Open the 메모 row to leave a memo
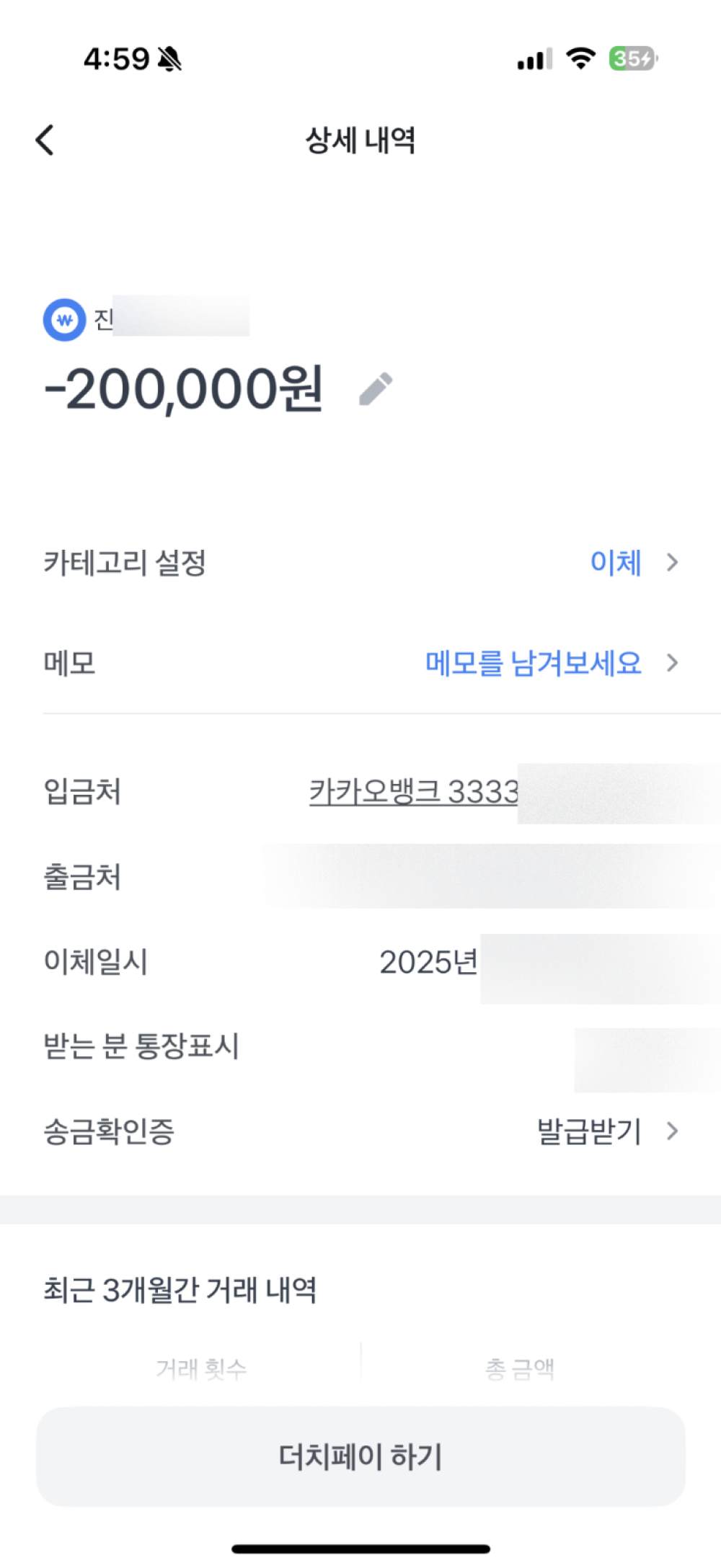The height and width of the screenshot is (1568, 721). pos(360,663)
